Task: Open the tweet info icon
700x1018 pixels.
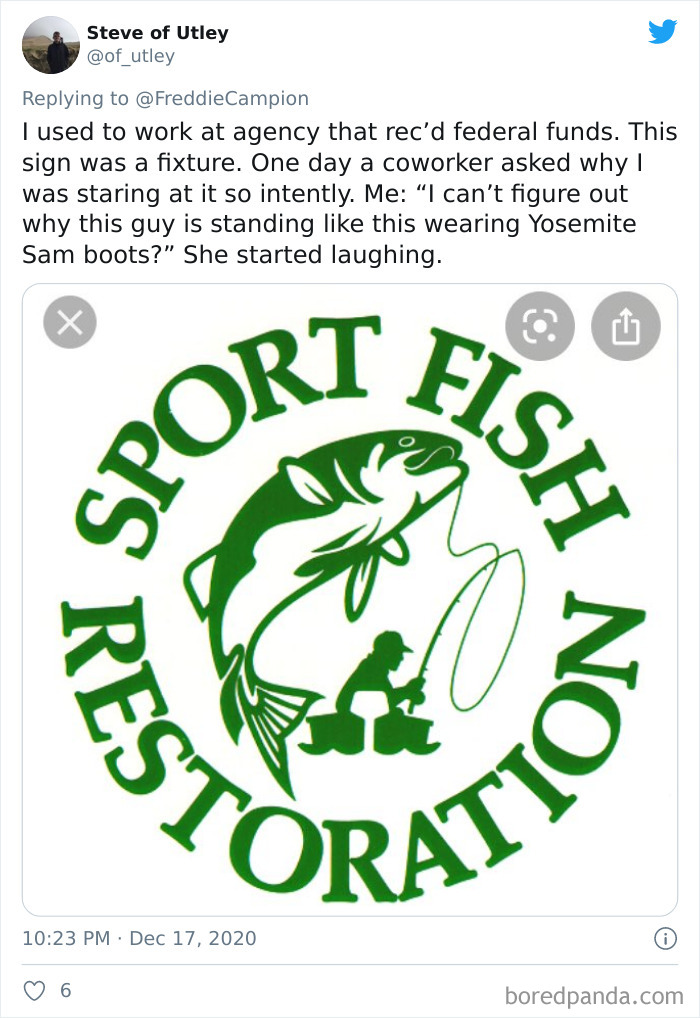Action: pyautogui.click(x=661, y=938)
